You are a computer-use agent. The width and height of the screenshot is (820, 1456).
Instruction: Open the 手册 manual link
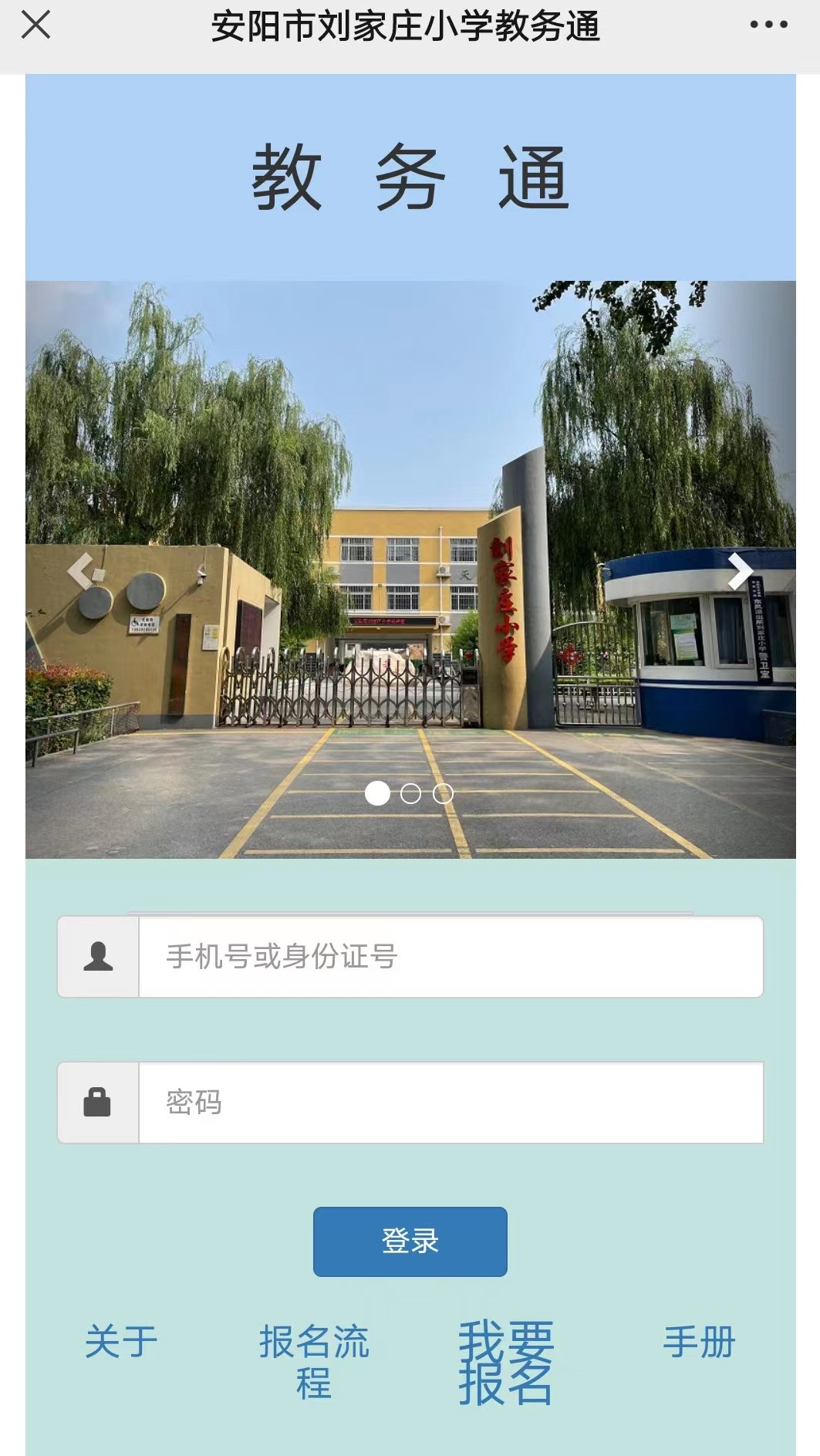[699, 1342]
